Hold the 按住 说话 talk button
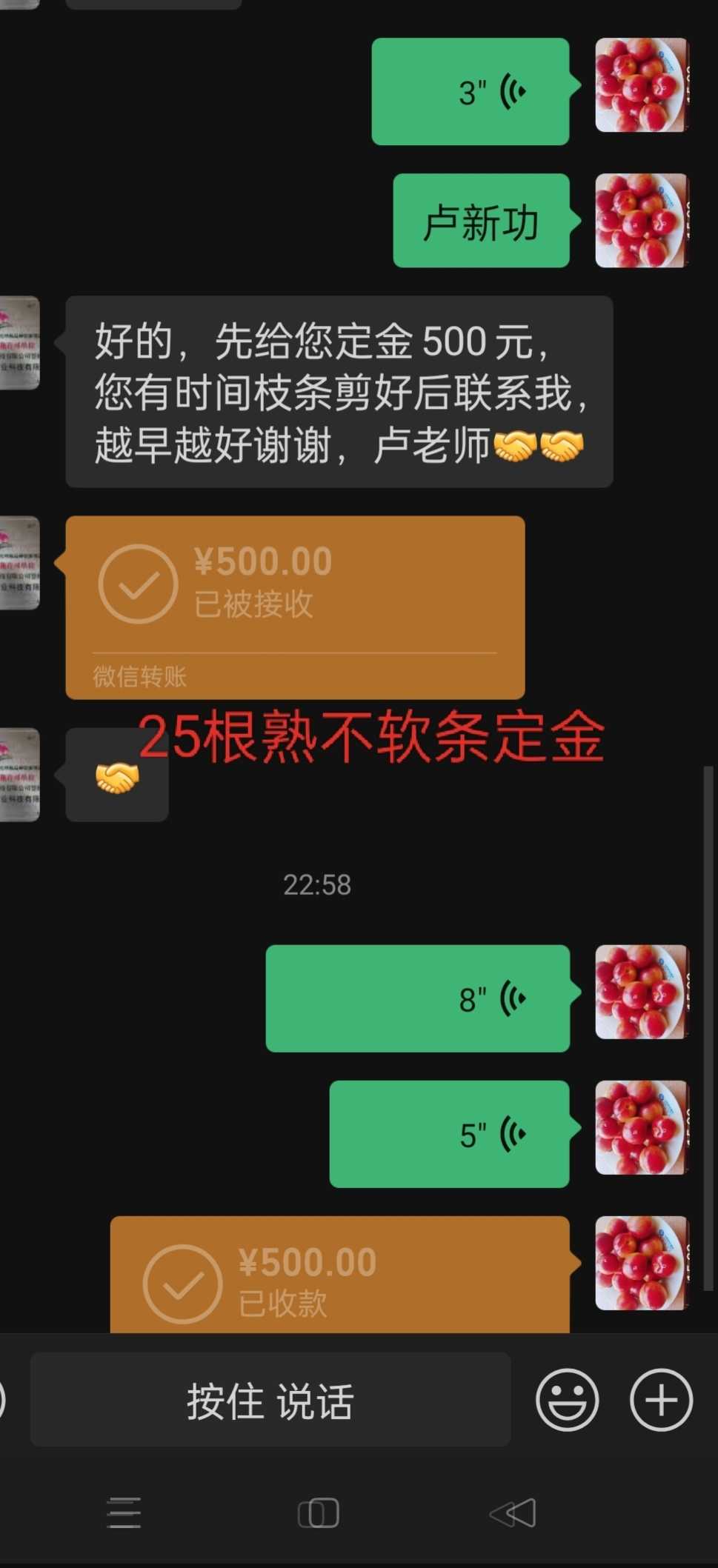Screen dimensions: 718x1568 (x=270, y=1401)
